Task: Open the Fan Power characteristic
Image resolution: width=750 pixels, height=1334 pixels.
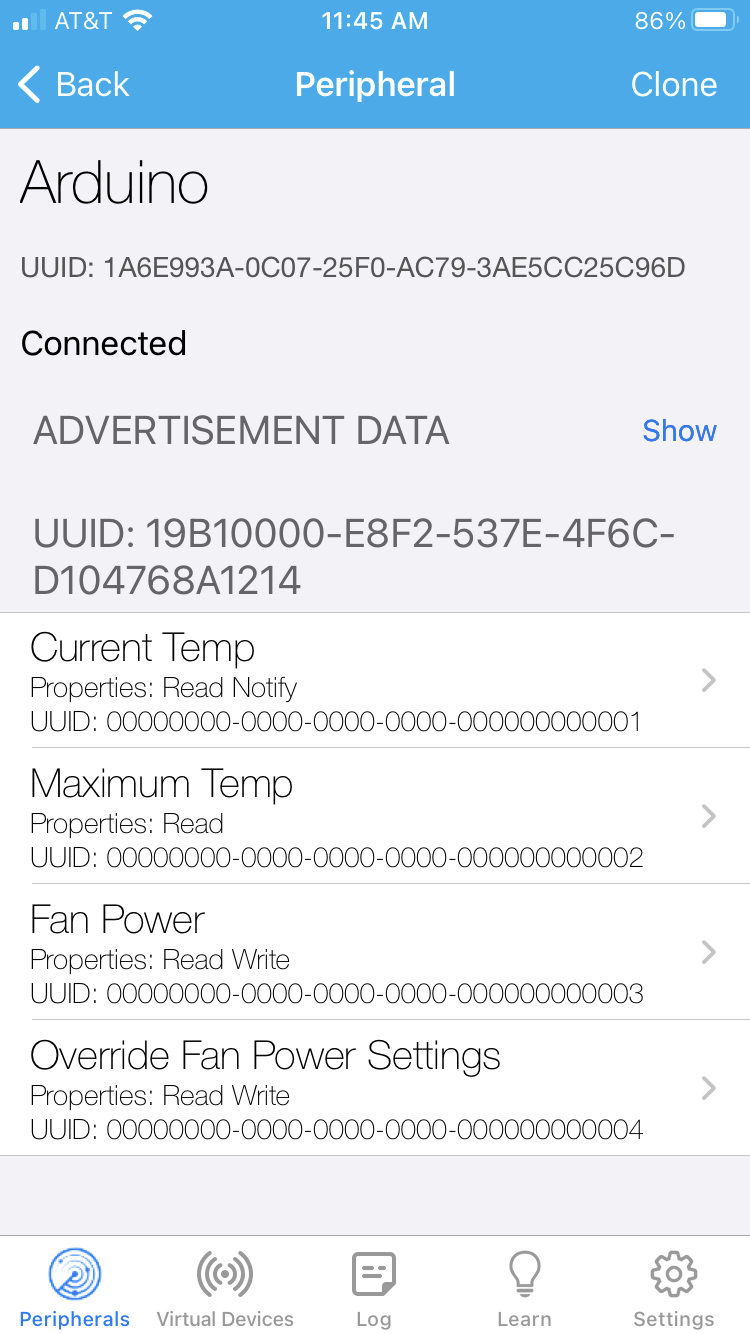Action: tap(374, 952)
